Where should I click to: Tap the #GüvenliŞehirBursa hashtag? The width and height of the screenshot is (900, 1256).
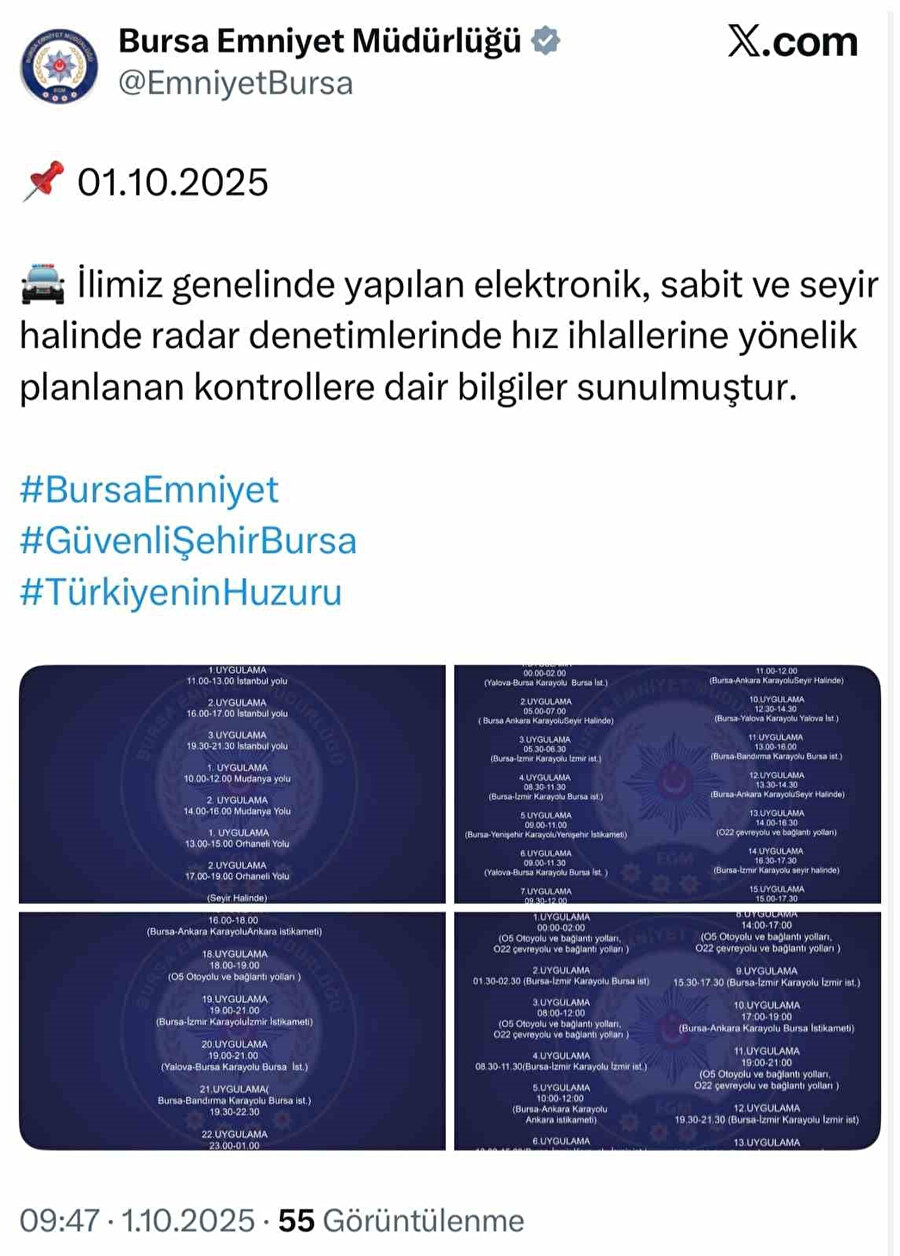188,541
